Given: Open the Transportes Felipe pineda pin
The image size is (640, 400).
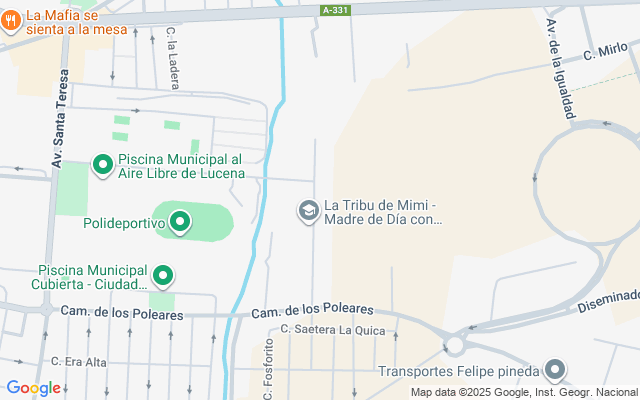Looking at the screenshot, I should click(555, 371).
